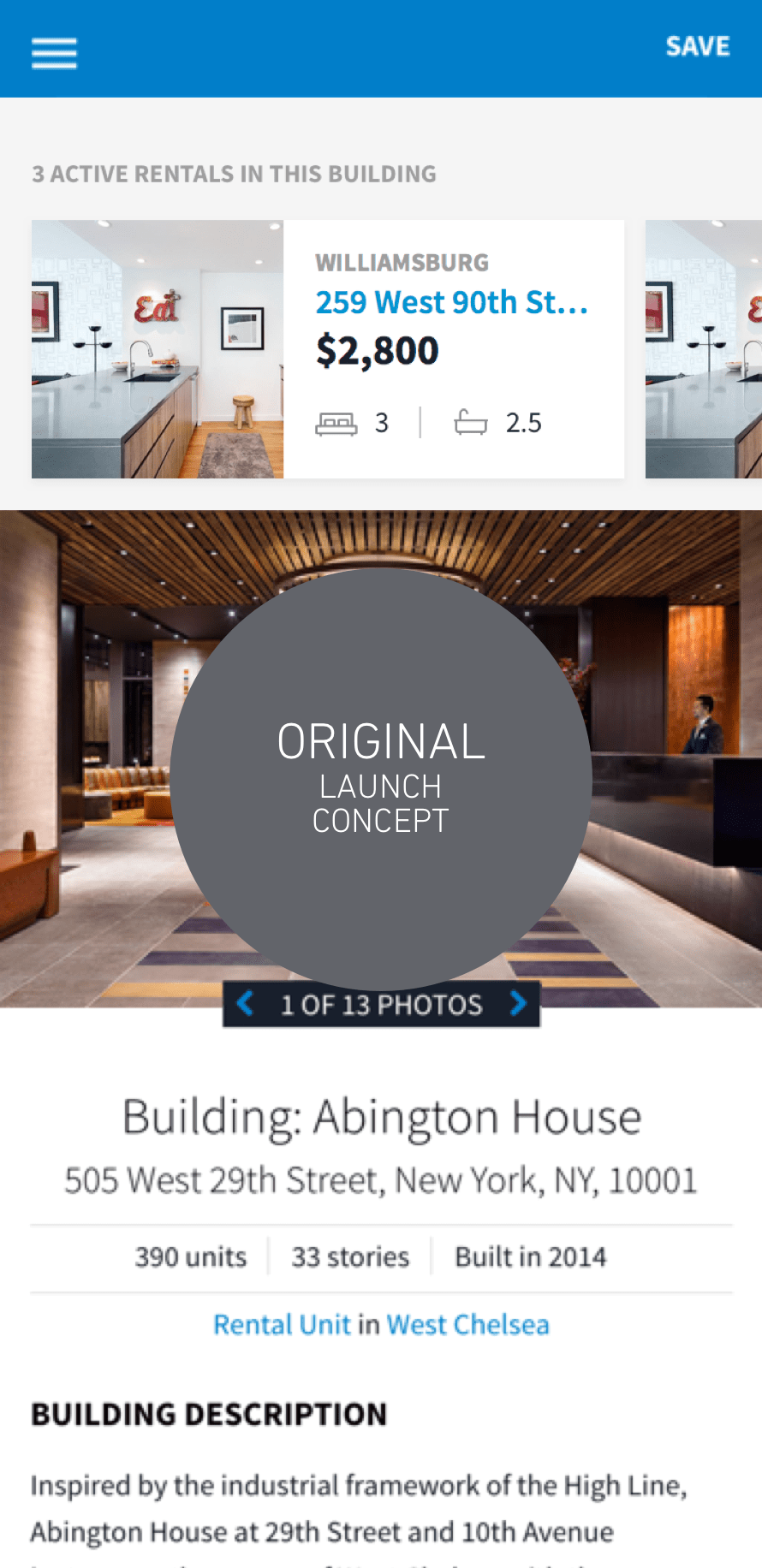Image resolution: width=762 pixels, height=1568 pixels.
Task: Go to the previous building photo
Action: pyautogui.click(x=245, y=1003)
